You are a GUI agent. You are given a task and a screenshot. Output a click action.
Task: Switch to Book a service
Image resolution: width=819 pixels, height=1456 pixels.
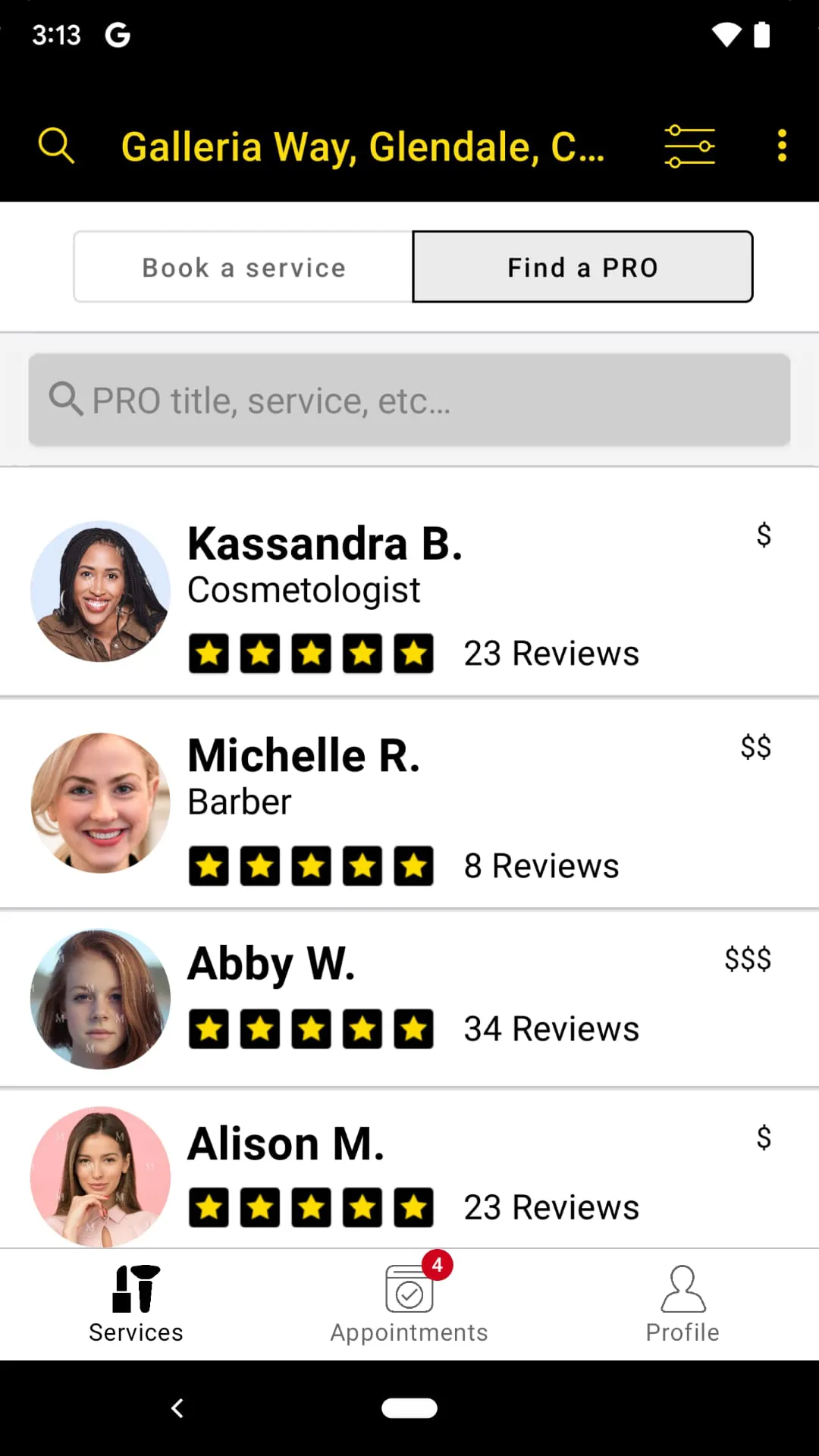[243, 267]
